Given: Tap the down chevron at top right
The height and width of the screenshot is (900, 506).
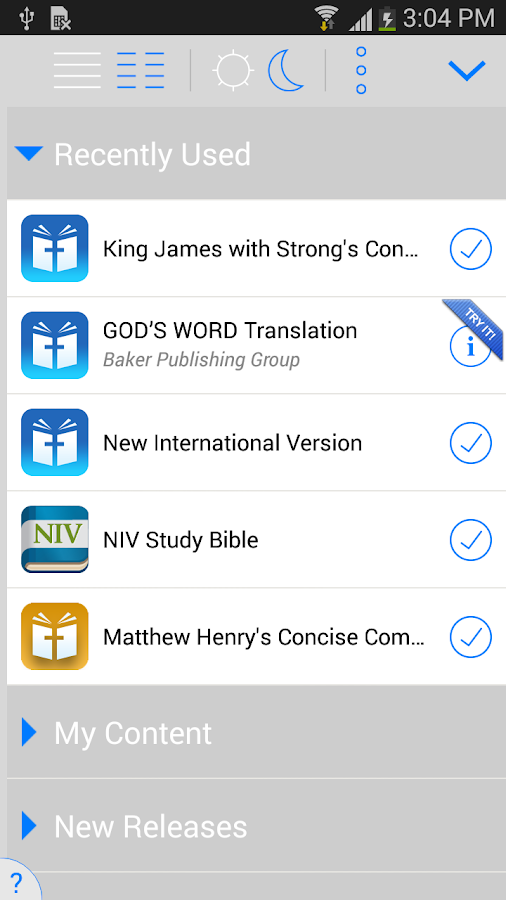Looking at the screenshot, I should pos(466,71).
